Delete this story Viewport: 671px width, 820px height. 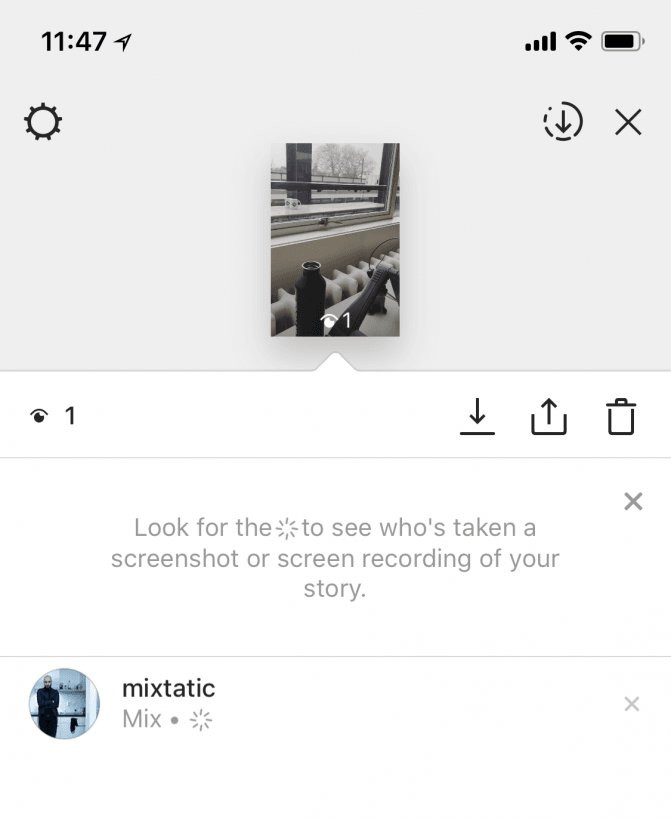(620, 416)
